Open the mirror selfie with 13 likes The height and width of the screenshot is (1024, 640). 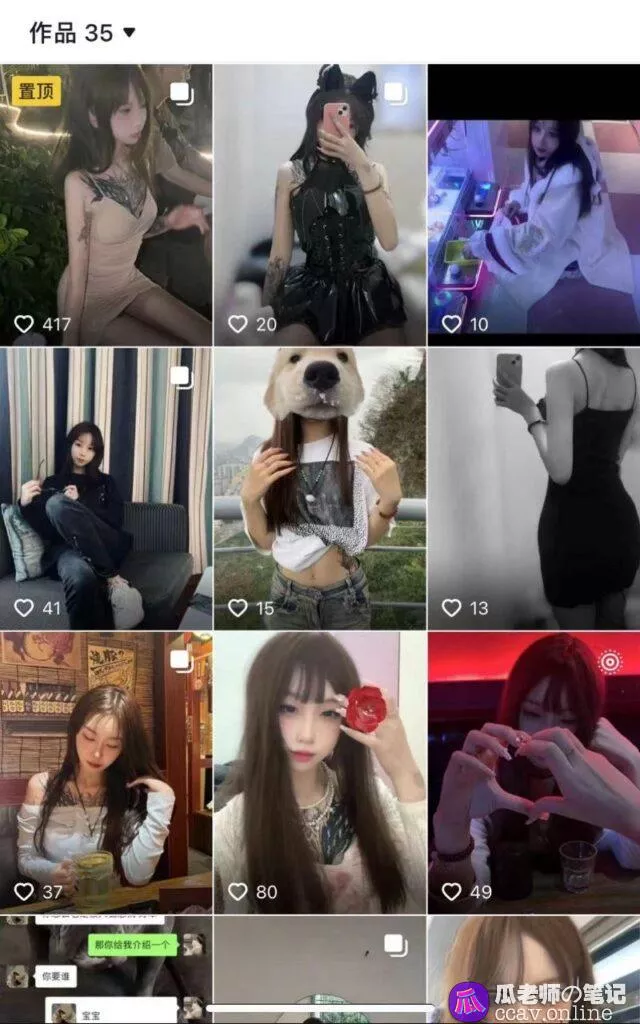(x=534, y=488)
